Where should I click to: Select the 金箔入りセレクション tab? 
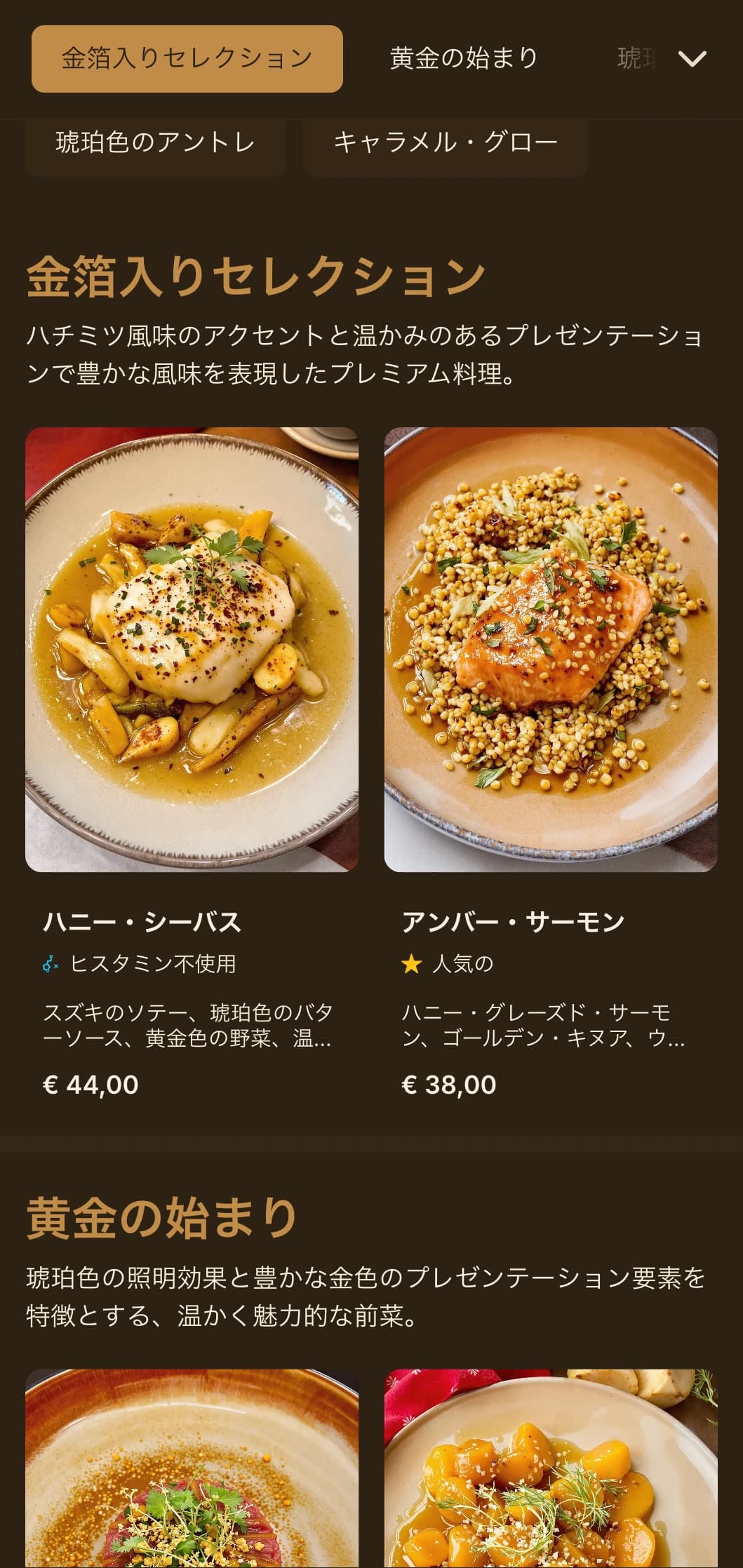point(187,59)
